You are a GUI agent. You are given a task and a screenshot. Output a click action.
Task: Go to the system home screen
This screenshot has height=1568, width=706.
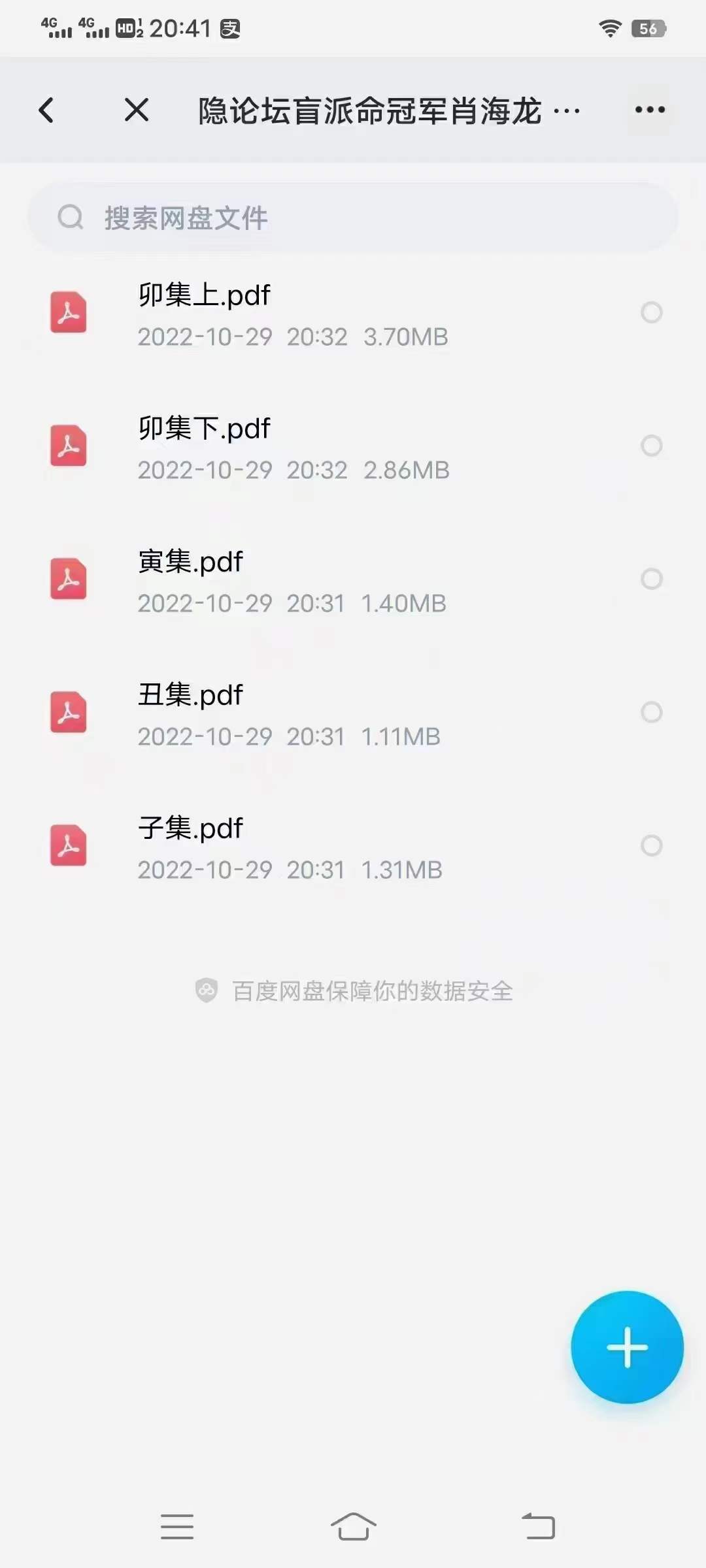point(354,1527)
